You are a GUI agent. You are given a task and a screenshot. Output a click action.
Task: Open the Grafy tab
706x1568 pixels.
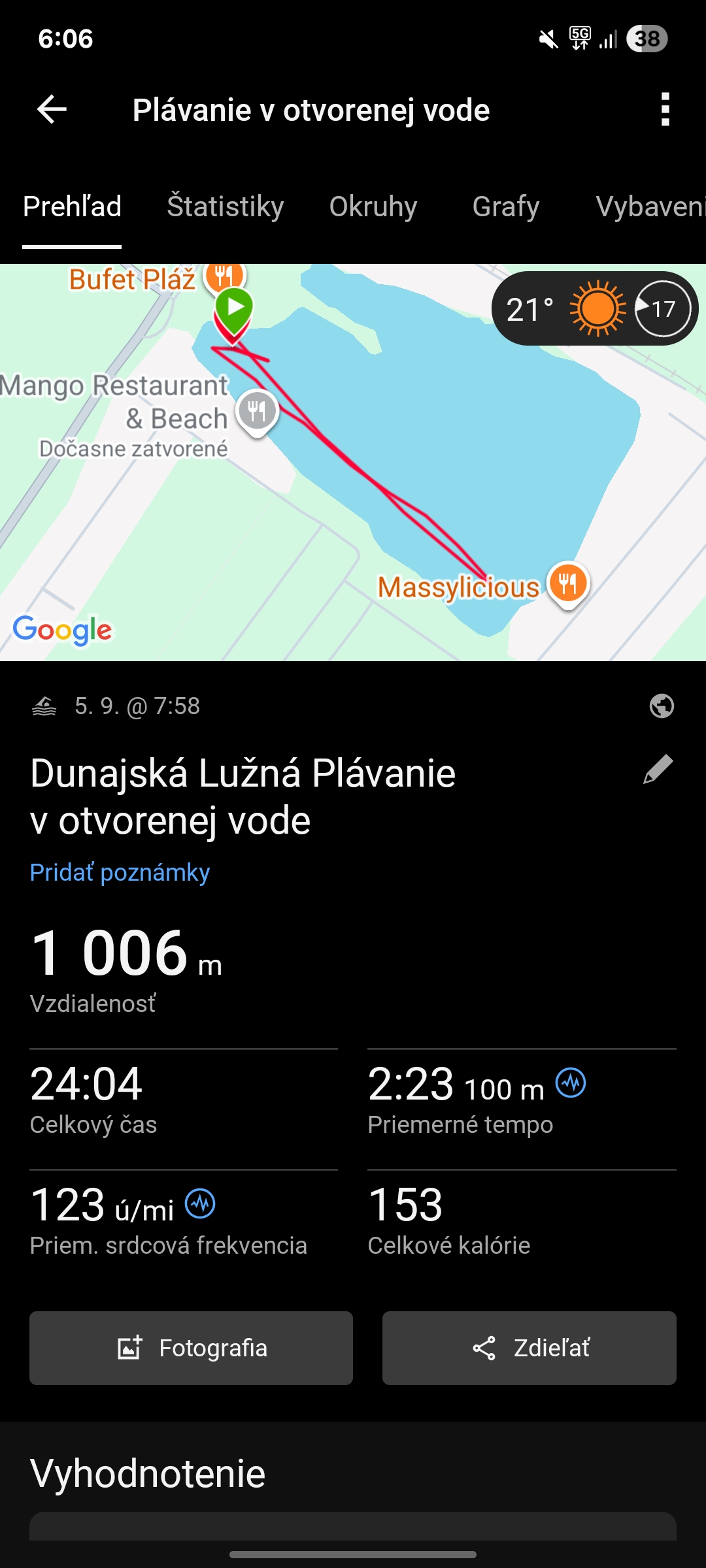[505, 206]
